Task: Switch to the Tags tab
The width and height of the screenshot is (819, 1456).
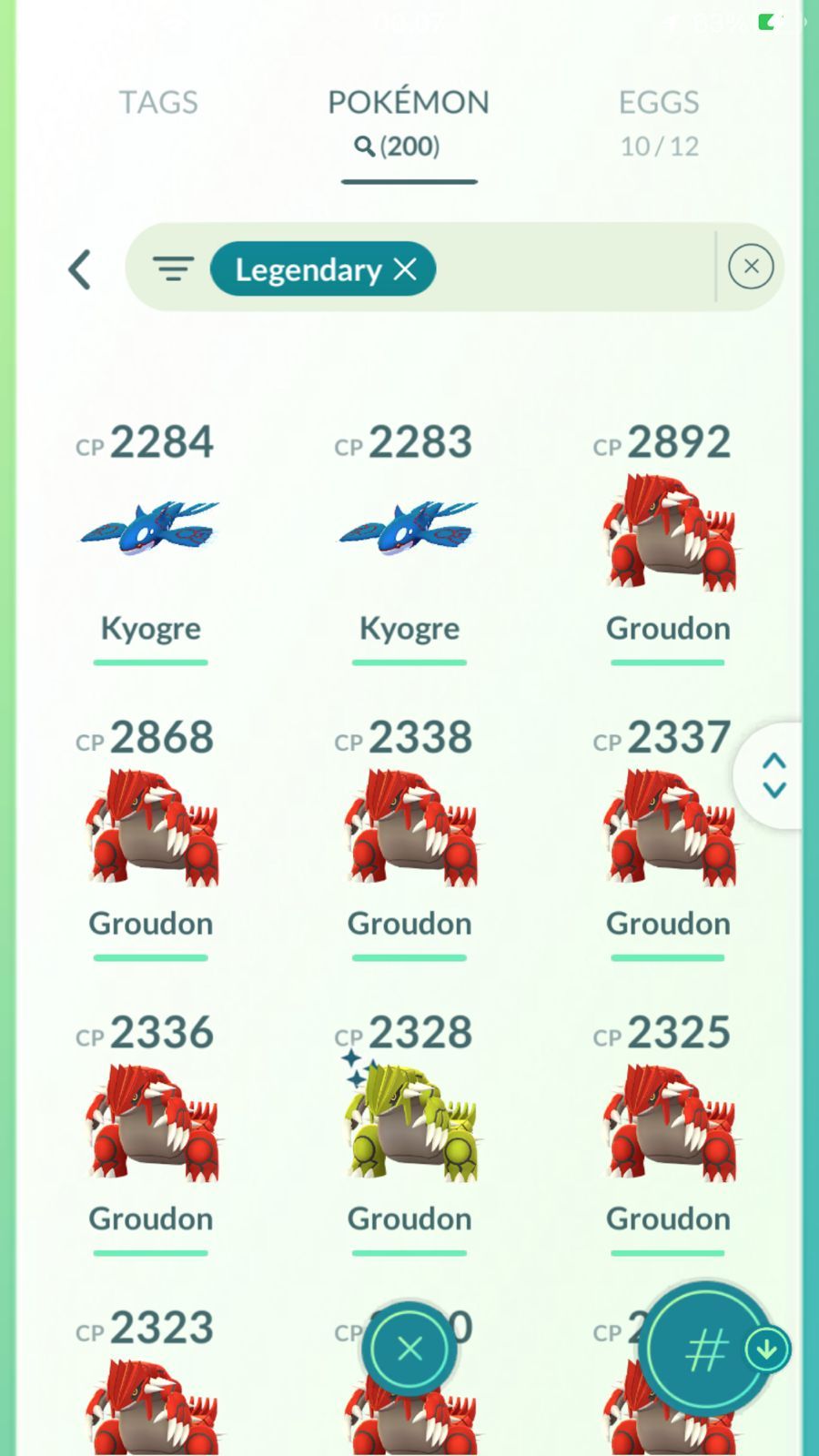Action: coord(158,102)
